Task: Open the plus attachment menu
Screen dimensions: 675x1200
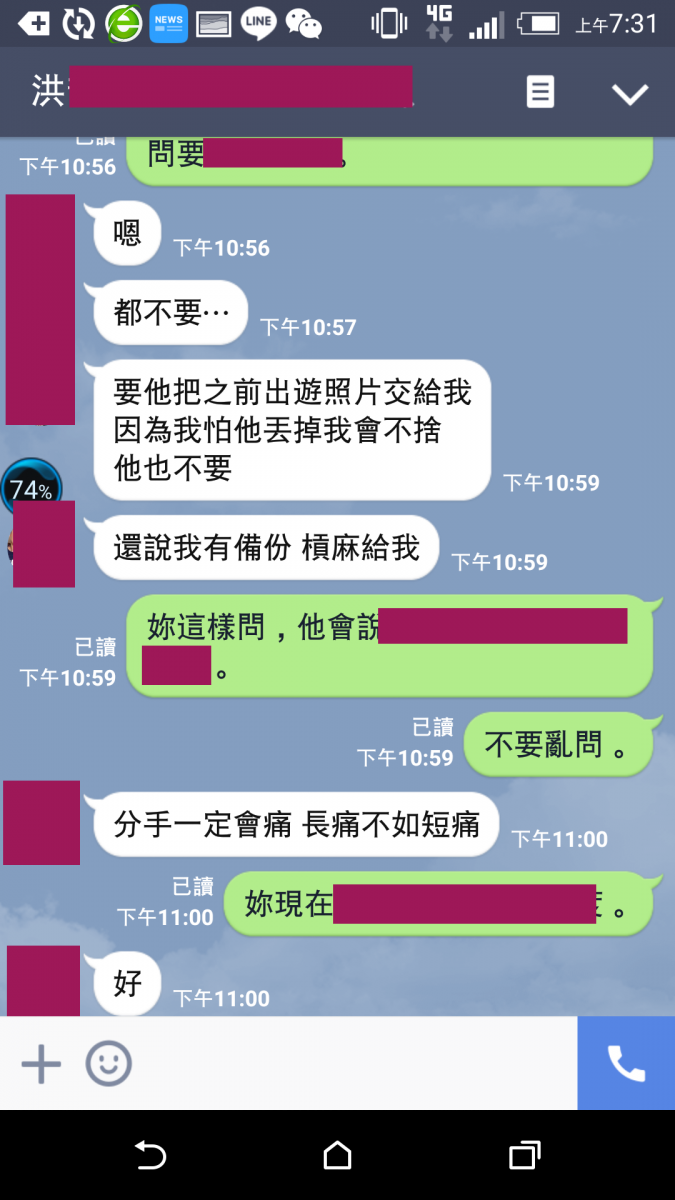Action: [41, 1064]
